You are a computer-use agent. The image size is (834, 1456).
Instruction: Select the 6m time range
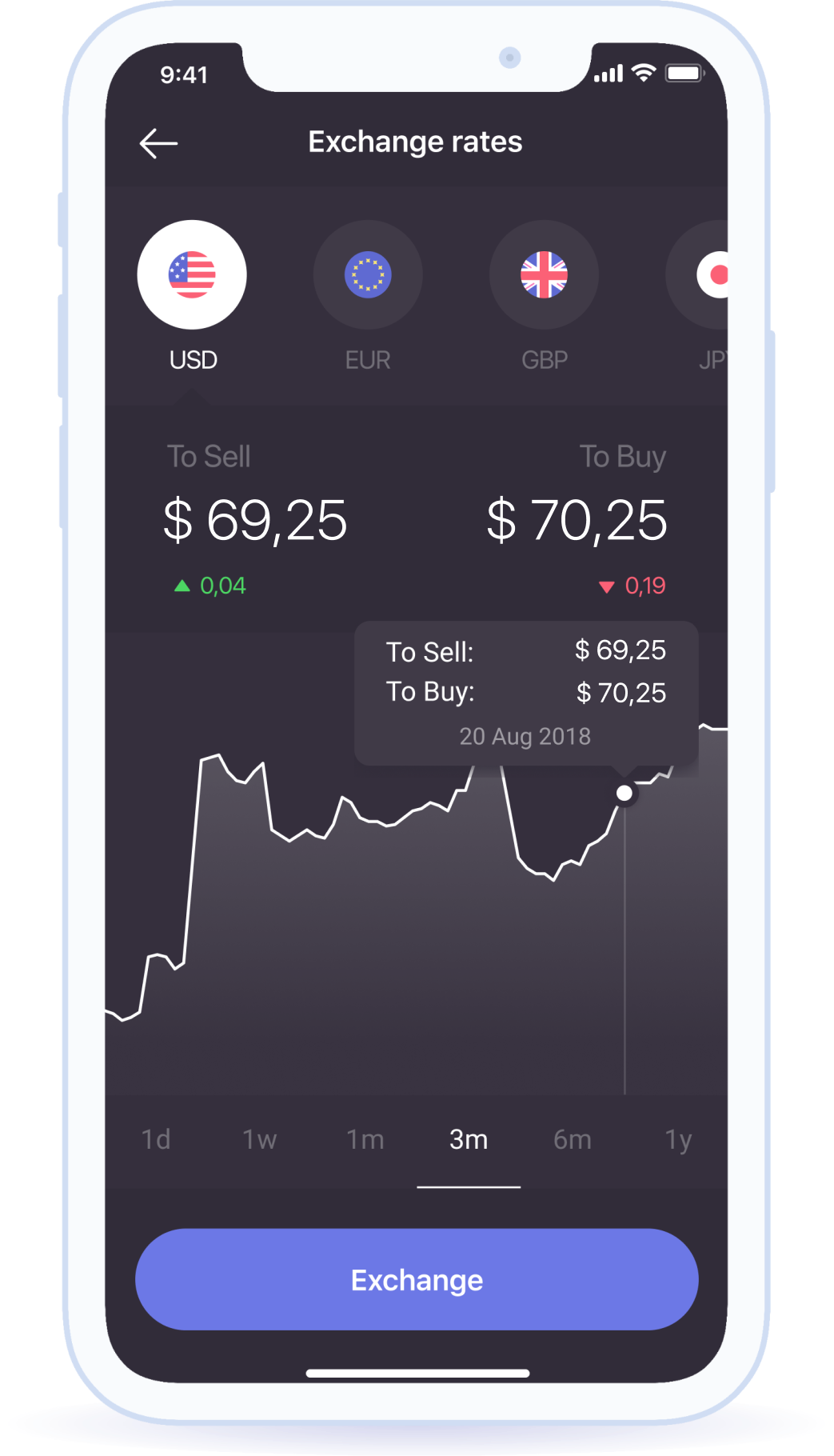coord(571,1138)
